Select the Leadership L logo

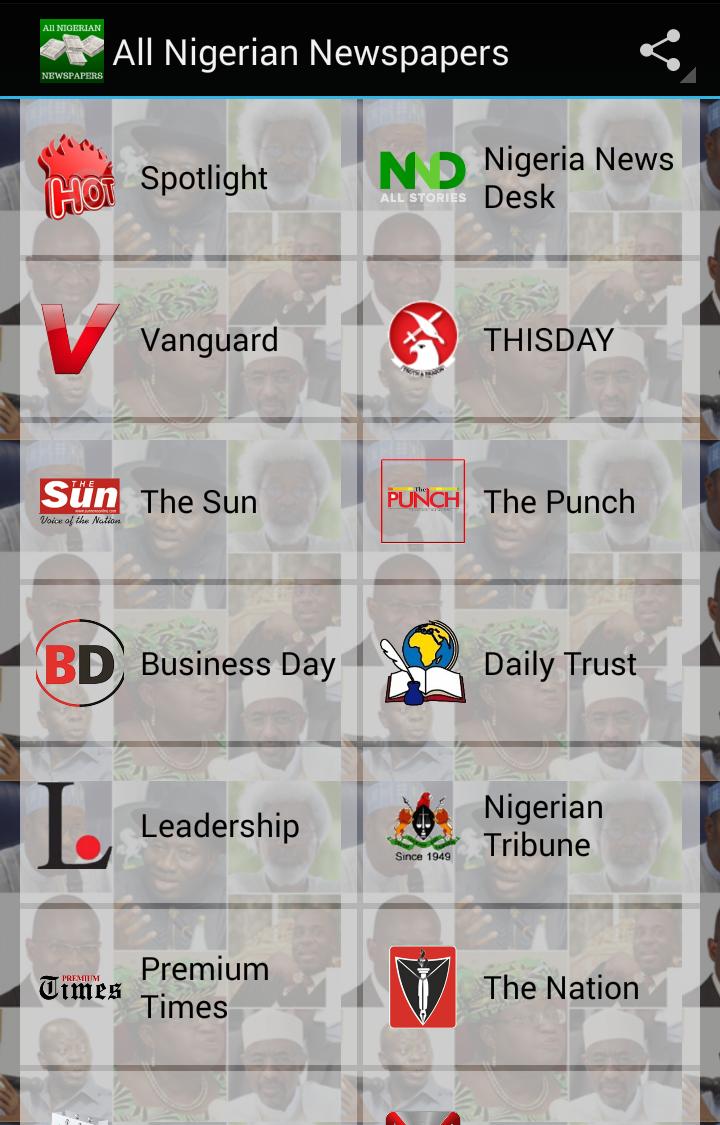point(79,825)
